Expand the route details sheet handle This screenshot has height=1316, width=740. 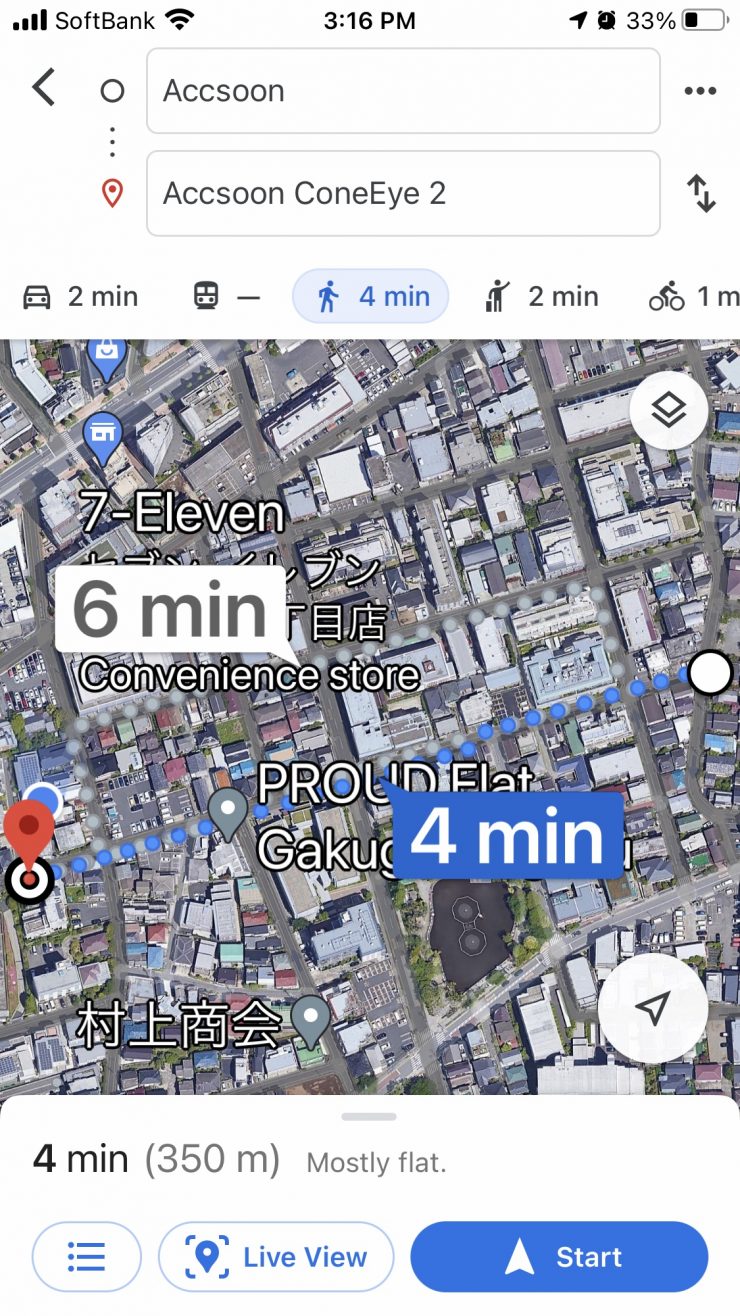click(369, 1116)
